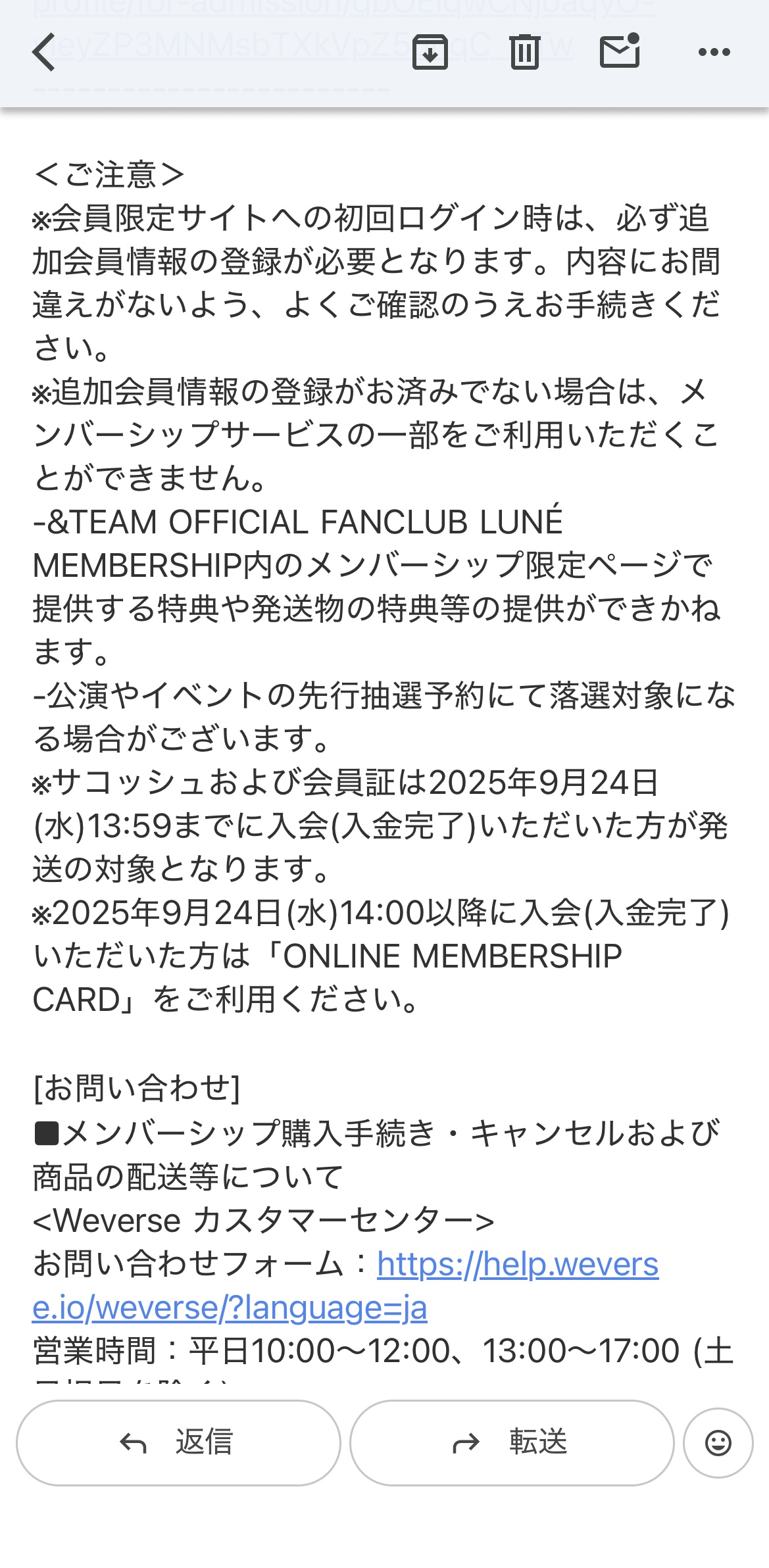Reply with the 返信 button
The image size is (769, 1568).
178,1442
